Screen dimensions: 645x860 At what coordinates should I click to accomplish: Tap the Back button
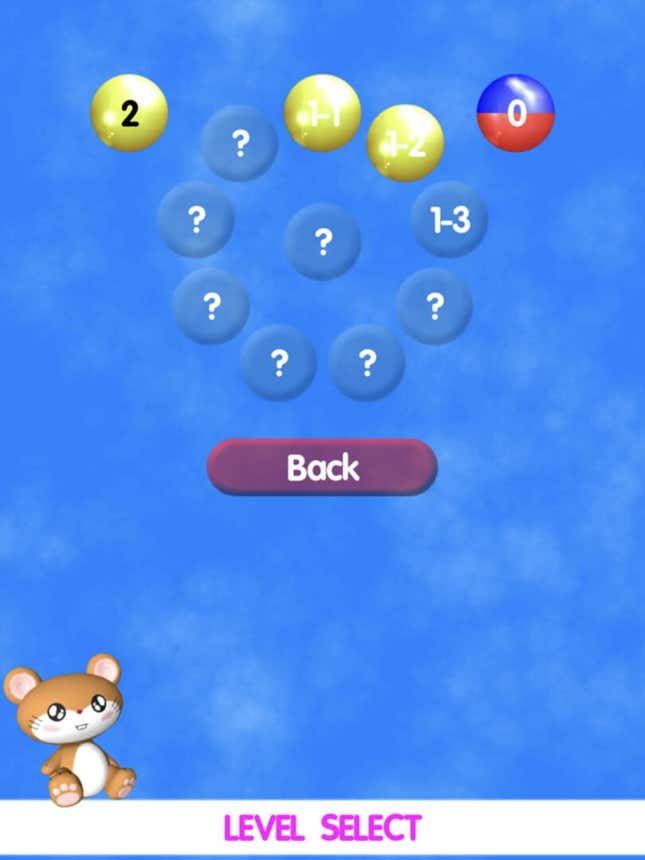coord(322,467)
